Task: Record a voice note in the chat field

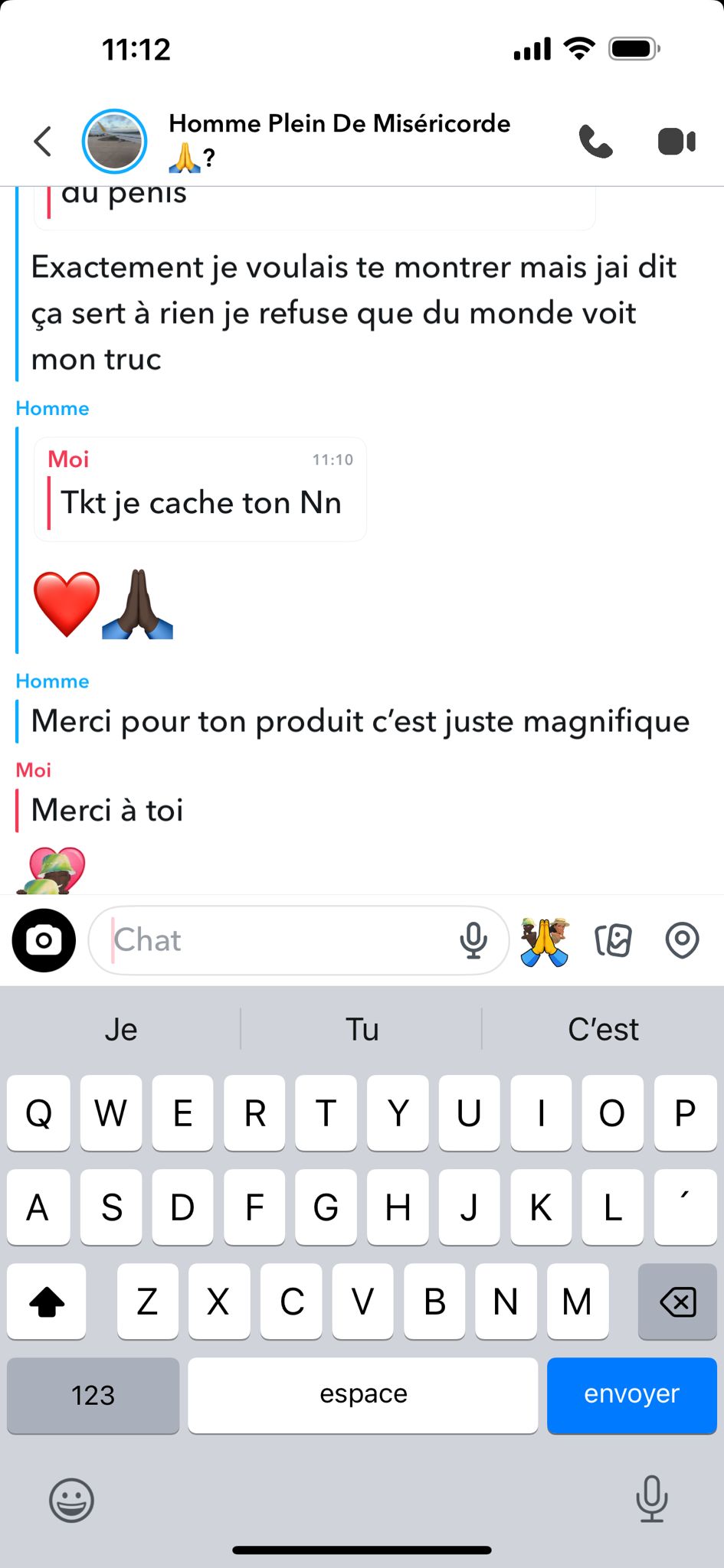Action: [x=473, y=940]
